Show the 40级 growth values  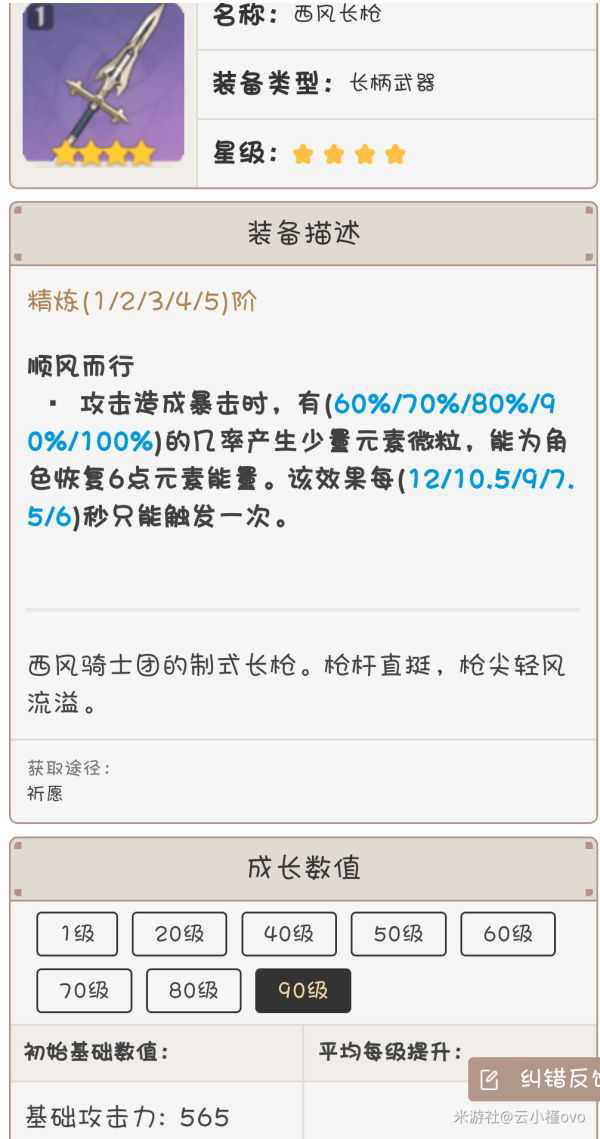289,934
